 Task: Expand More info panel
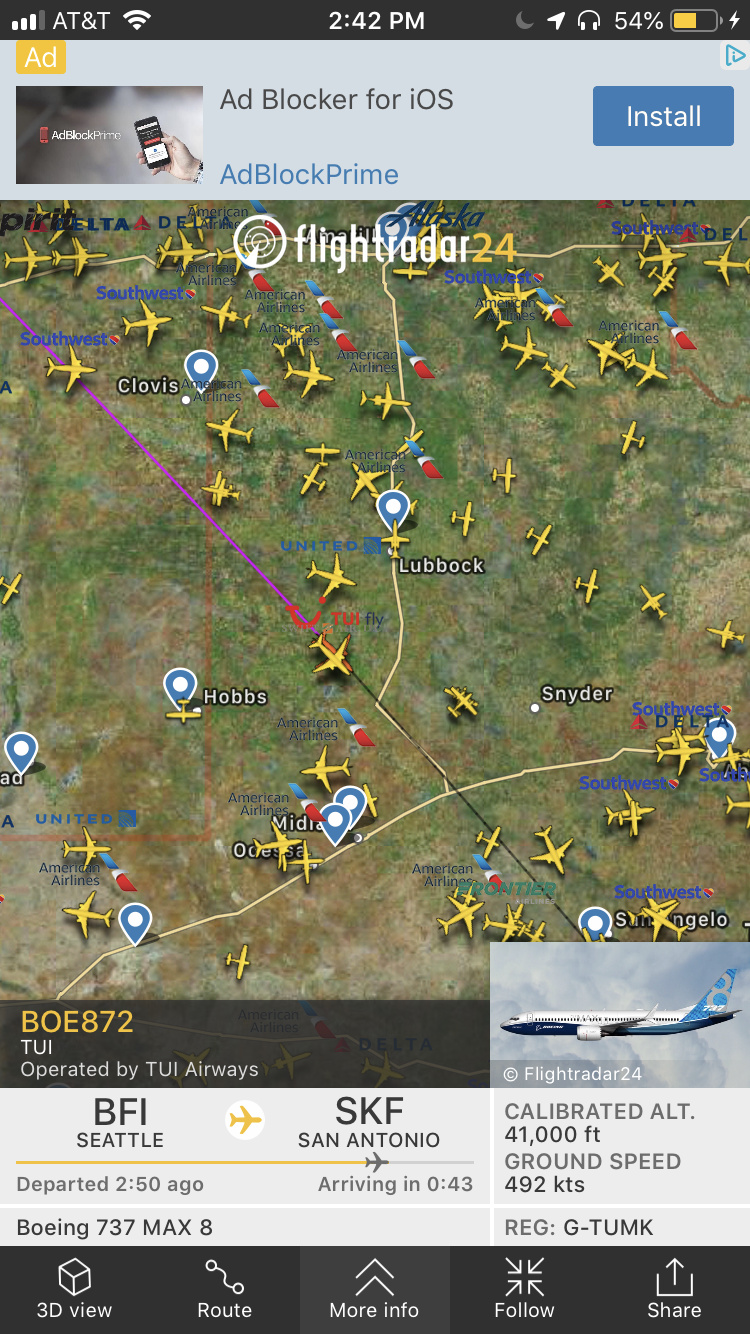(x=374, y=1289)
